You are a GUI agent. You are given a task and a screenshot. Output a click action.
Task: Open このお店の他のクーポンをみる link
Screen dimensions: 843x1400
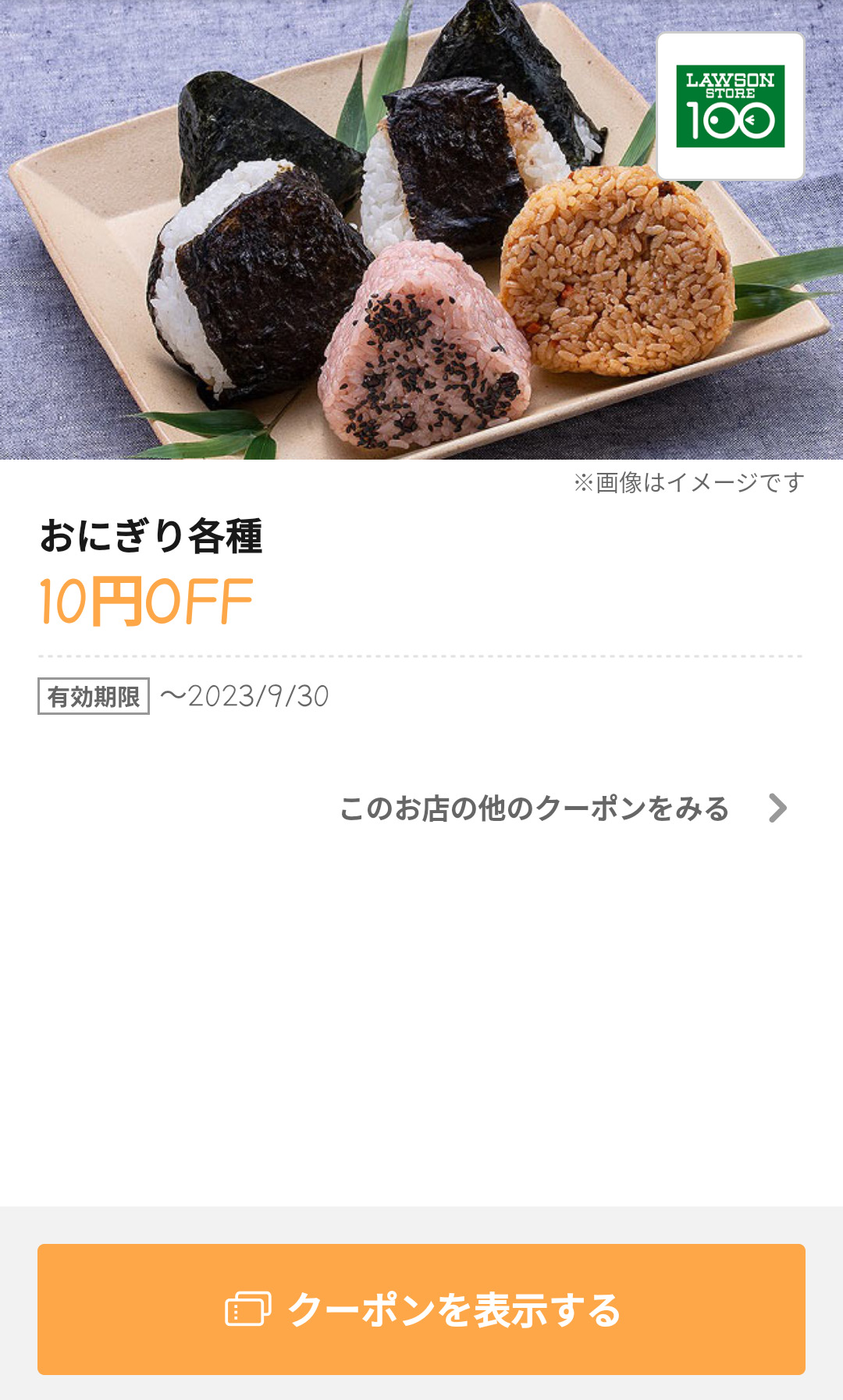tap(562, 808)
